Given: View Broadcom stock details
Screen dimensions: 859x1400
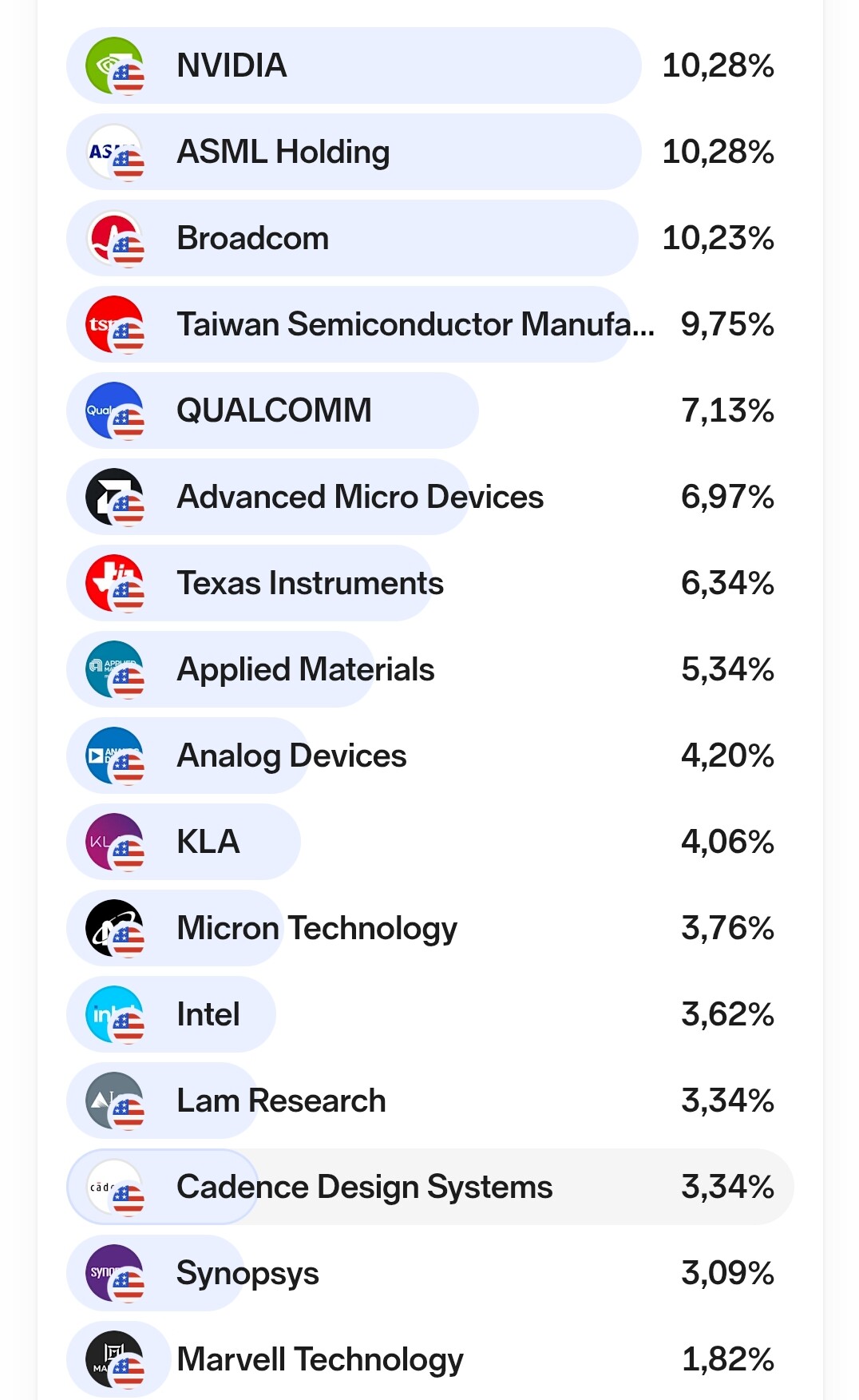Looking at the screenshot, I should pyautogui.click(x=252, y=238).
